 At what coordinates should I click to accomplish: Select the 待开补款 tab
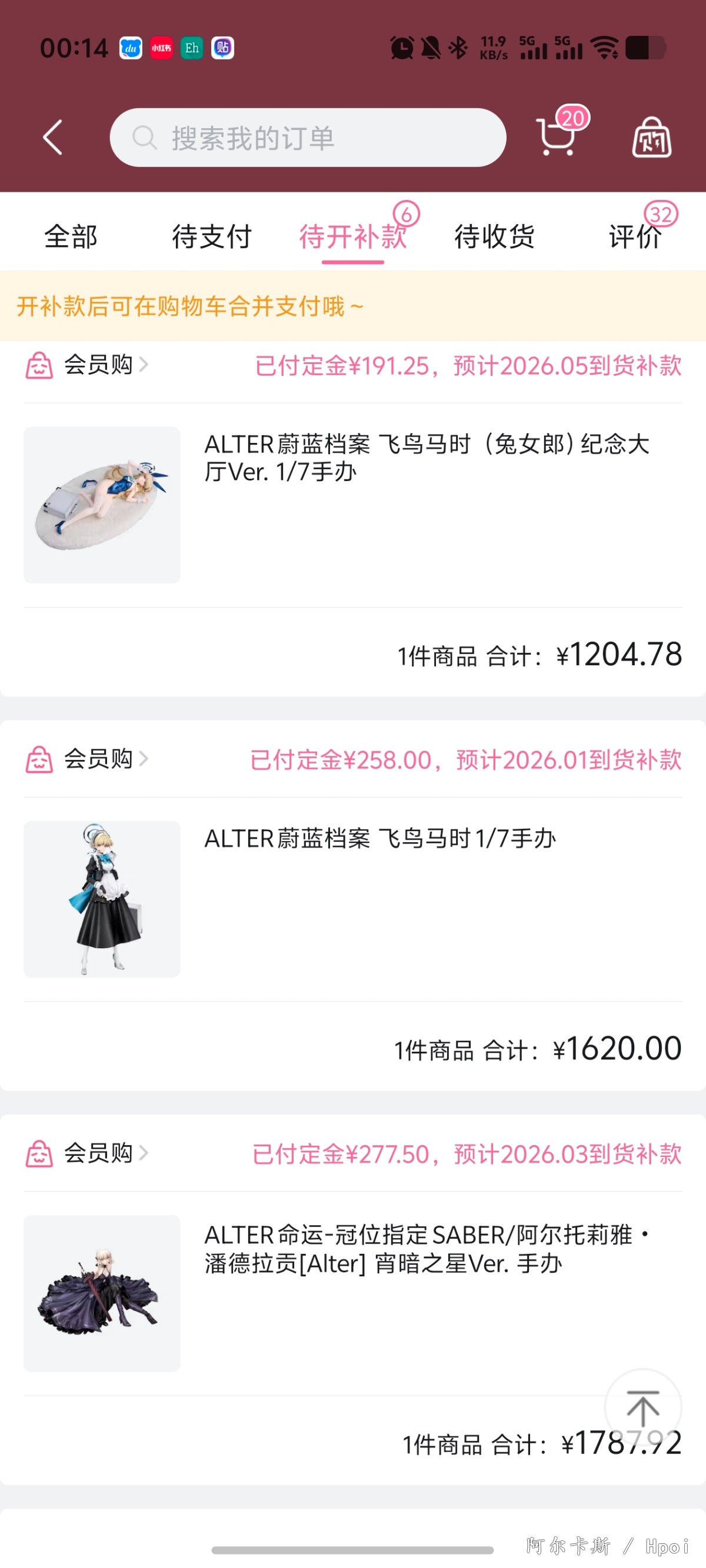click(x=352, y=237)
